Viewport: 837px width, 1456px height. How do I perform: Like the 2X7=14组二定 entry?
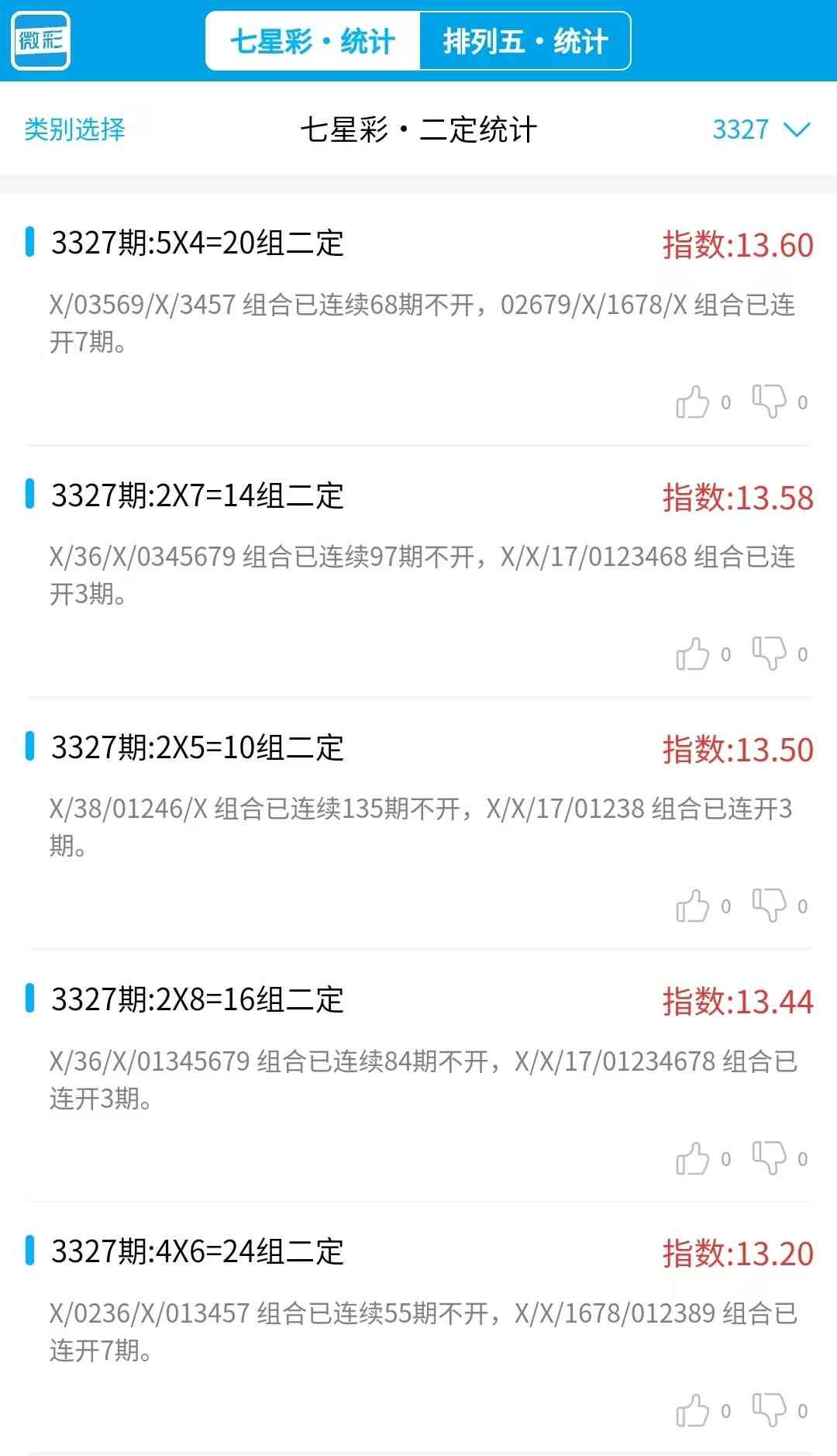point(693,654)
